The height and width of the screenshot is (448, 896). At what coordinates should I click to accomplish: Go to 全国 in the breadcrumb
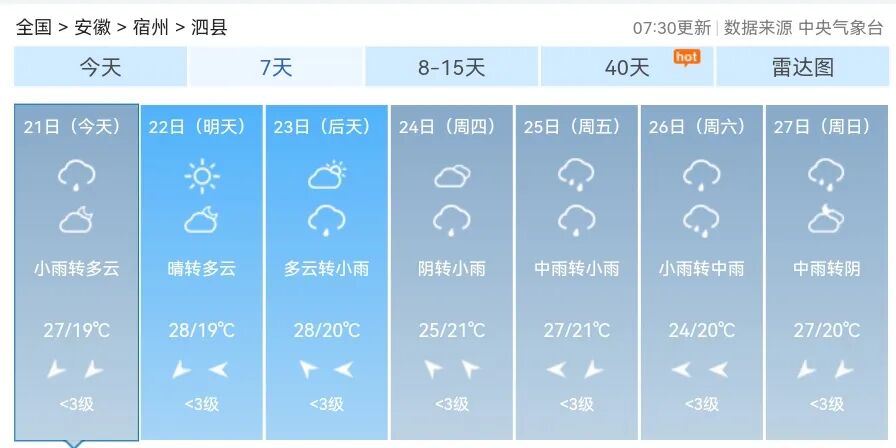point(34,27)
